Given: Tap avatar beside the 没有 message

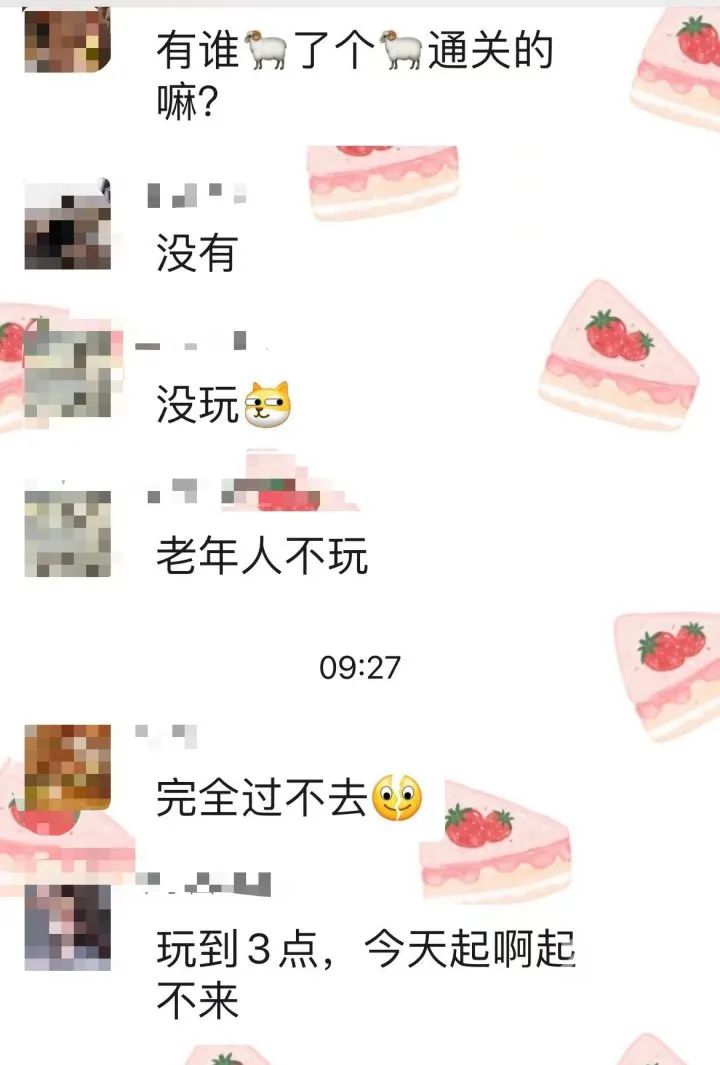Looking at the screenshot, I should (67, 226).
